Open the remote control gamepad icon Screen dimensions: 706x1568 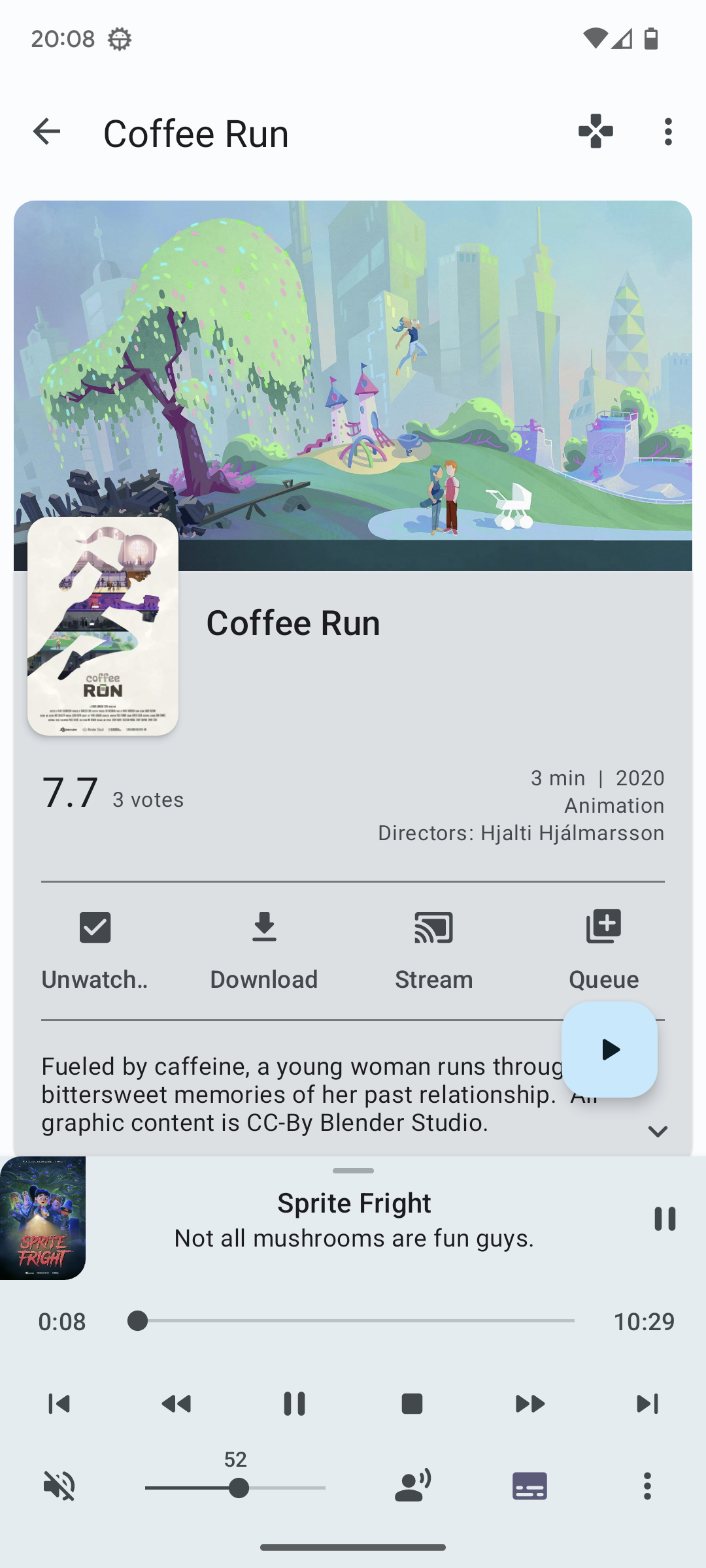(x=596, y=132)
